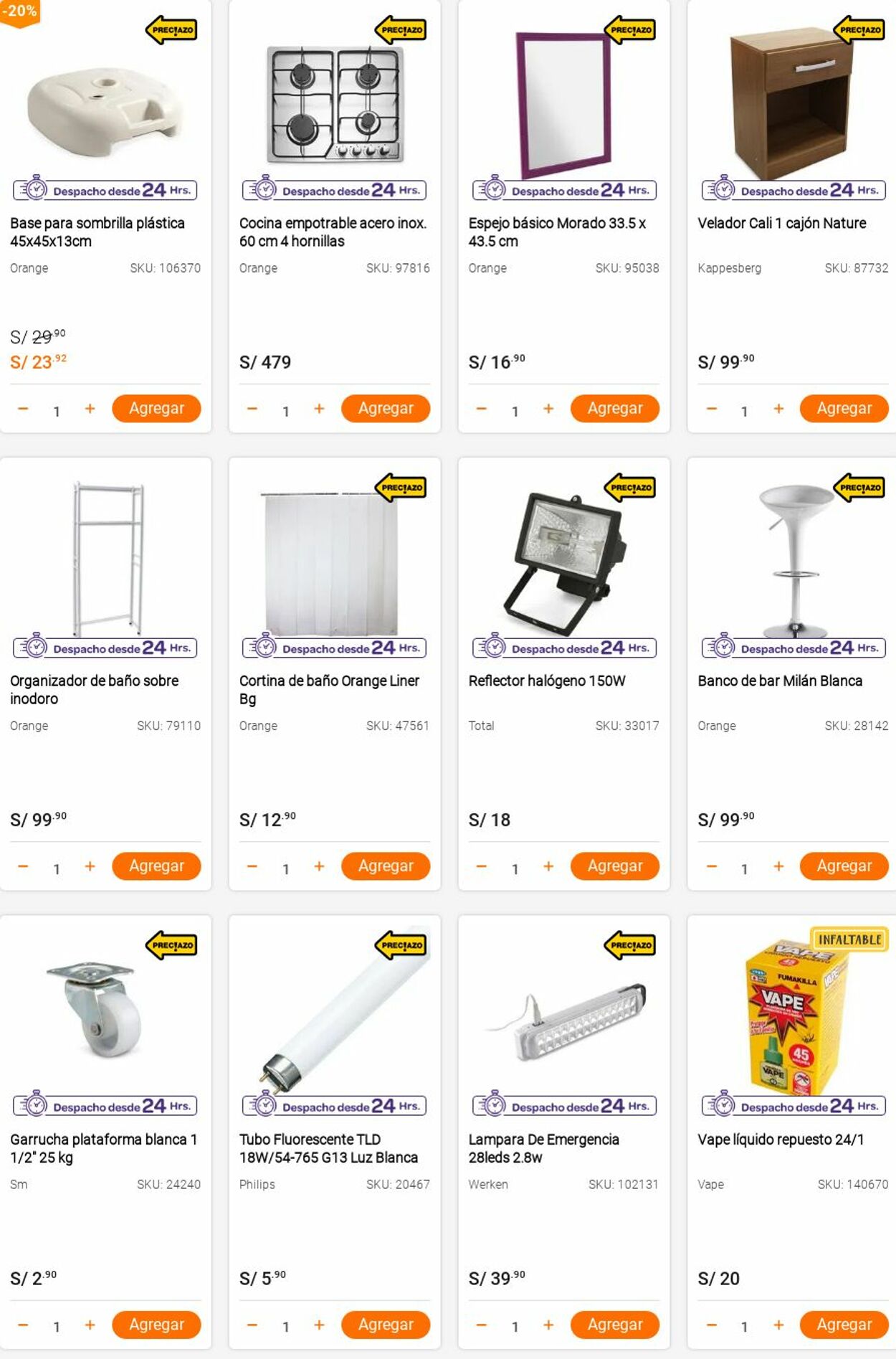Add Vape líquido repuesto to cart
The height and width of the screenshot is (1359, 896).
point(844,1324)
